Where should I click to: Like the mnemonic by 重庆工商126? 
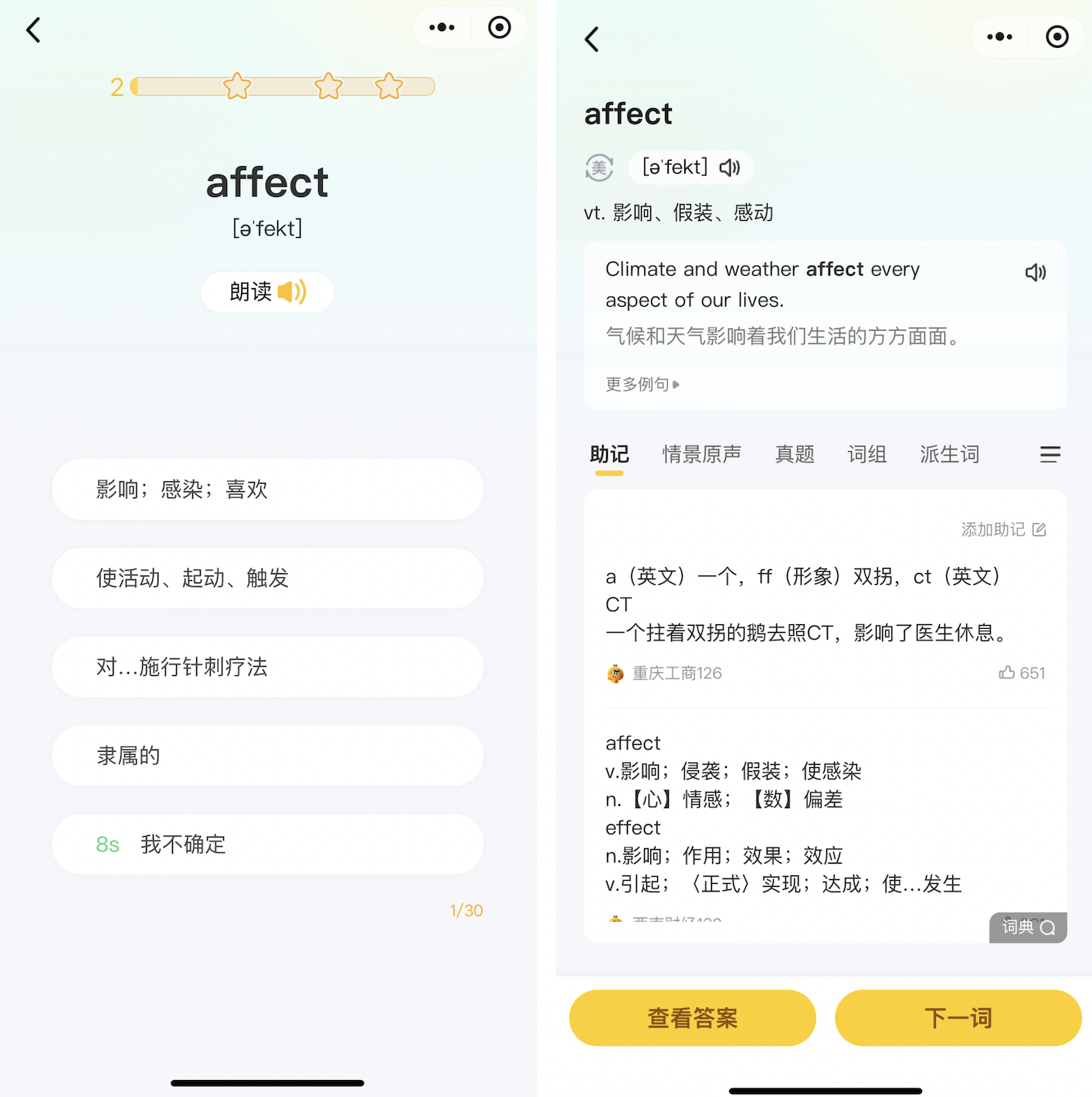(1021, 673)
